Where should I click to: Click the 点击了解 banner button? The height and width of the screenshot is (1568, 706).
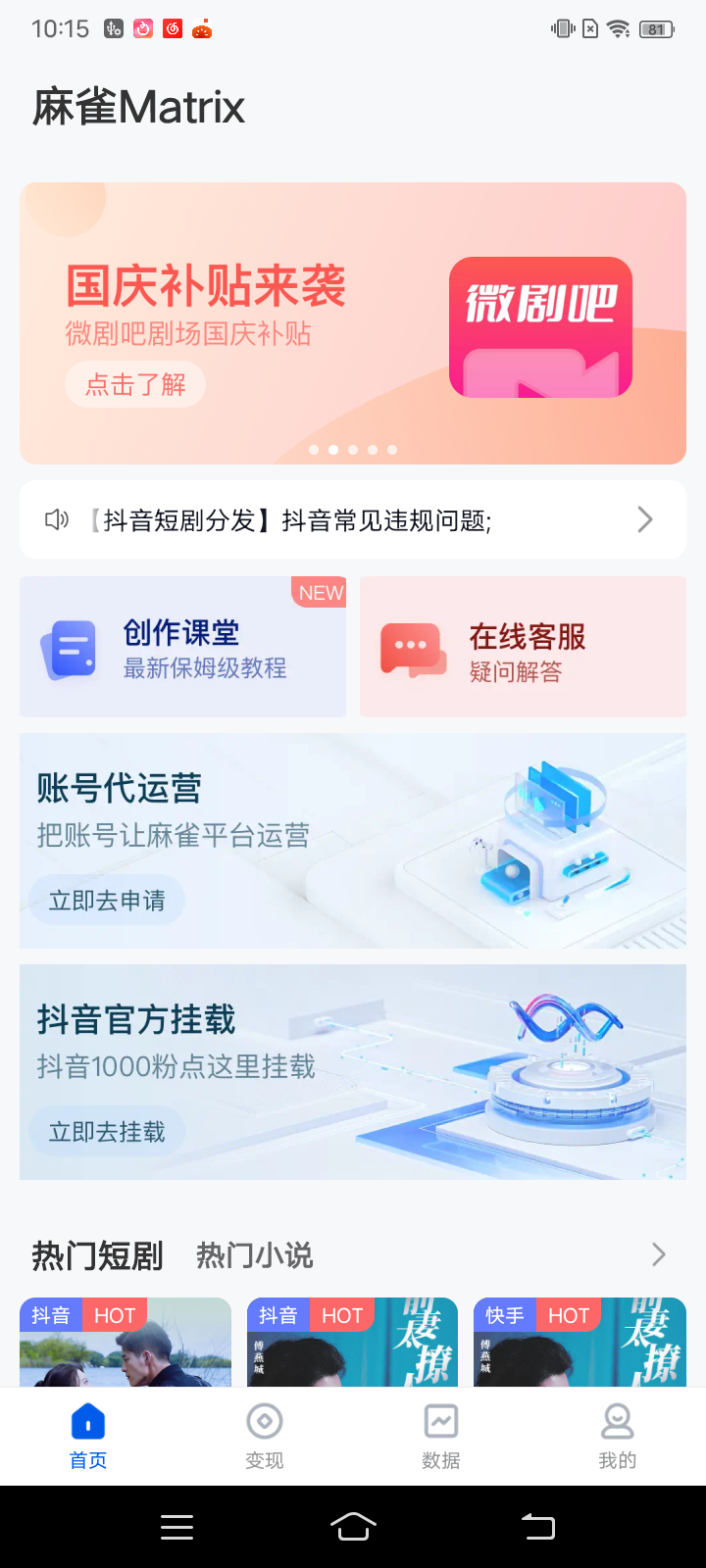click(x=134, y=384)
